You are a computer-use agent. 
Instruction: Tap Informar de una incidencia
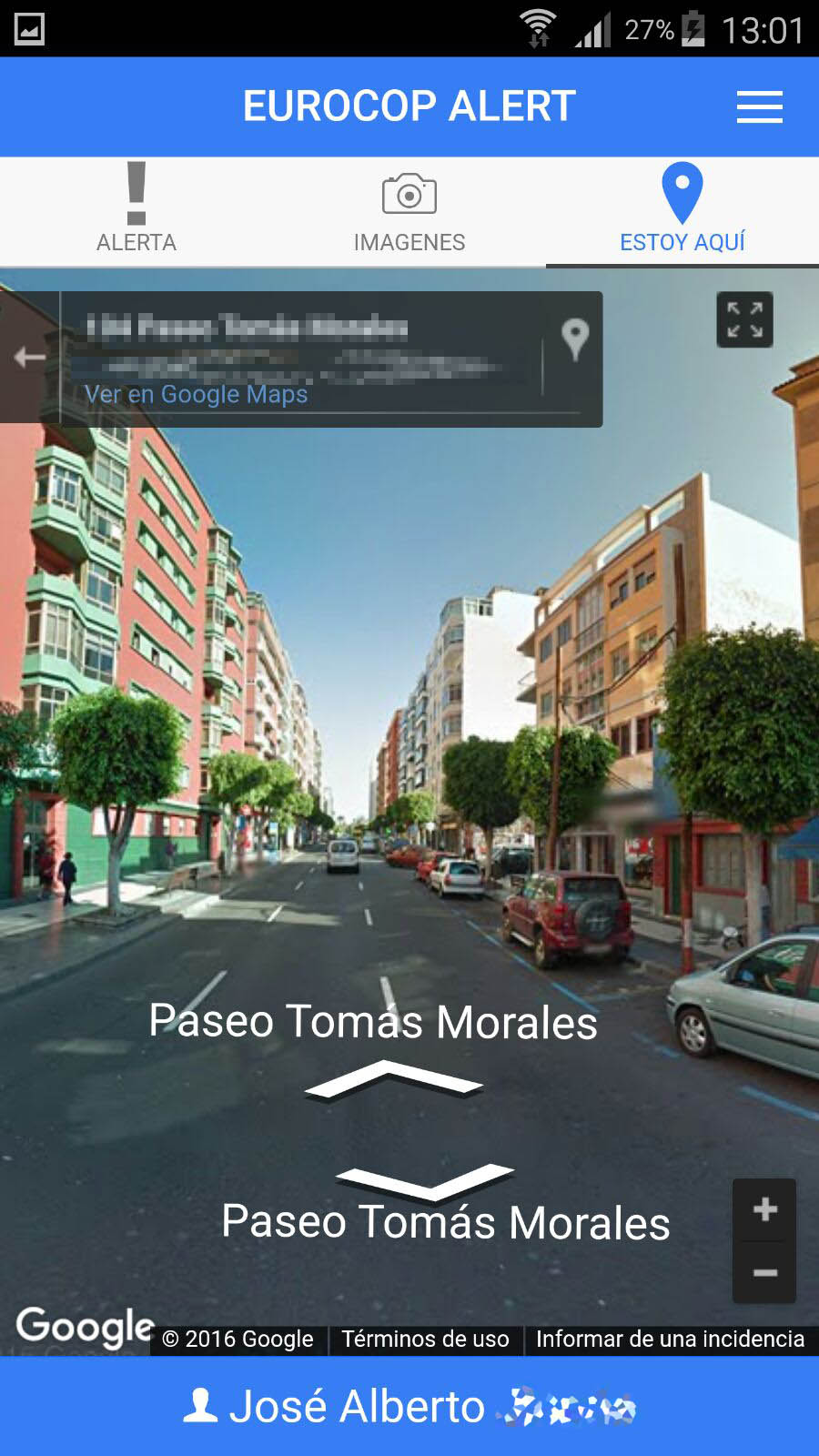(670, 1339)
